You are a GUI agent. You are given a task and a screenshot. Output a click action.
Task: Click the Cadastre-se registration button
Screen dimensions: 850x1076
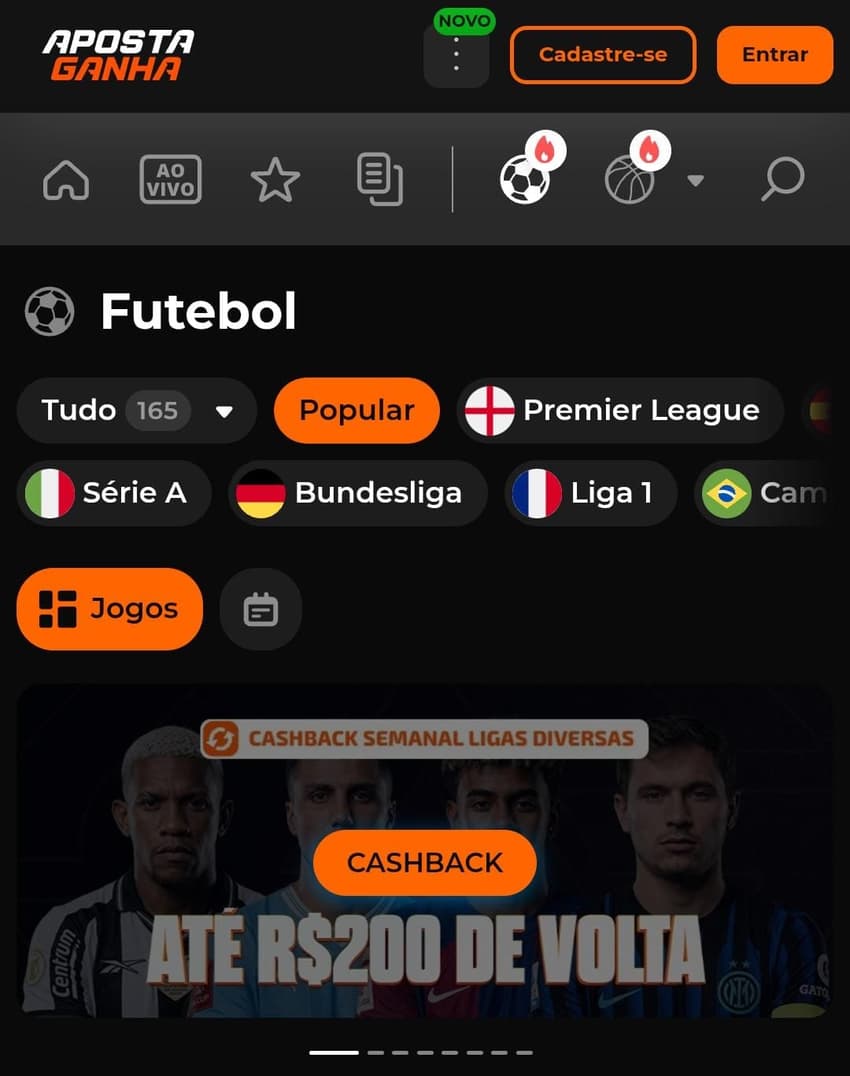click(x=602, y=55)
